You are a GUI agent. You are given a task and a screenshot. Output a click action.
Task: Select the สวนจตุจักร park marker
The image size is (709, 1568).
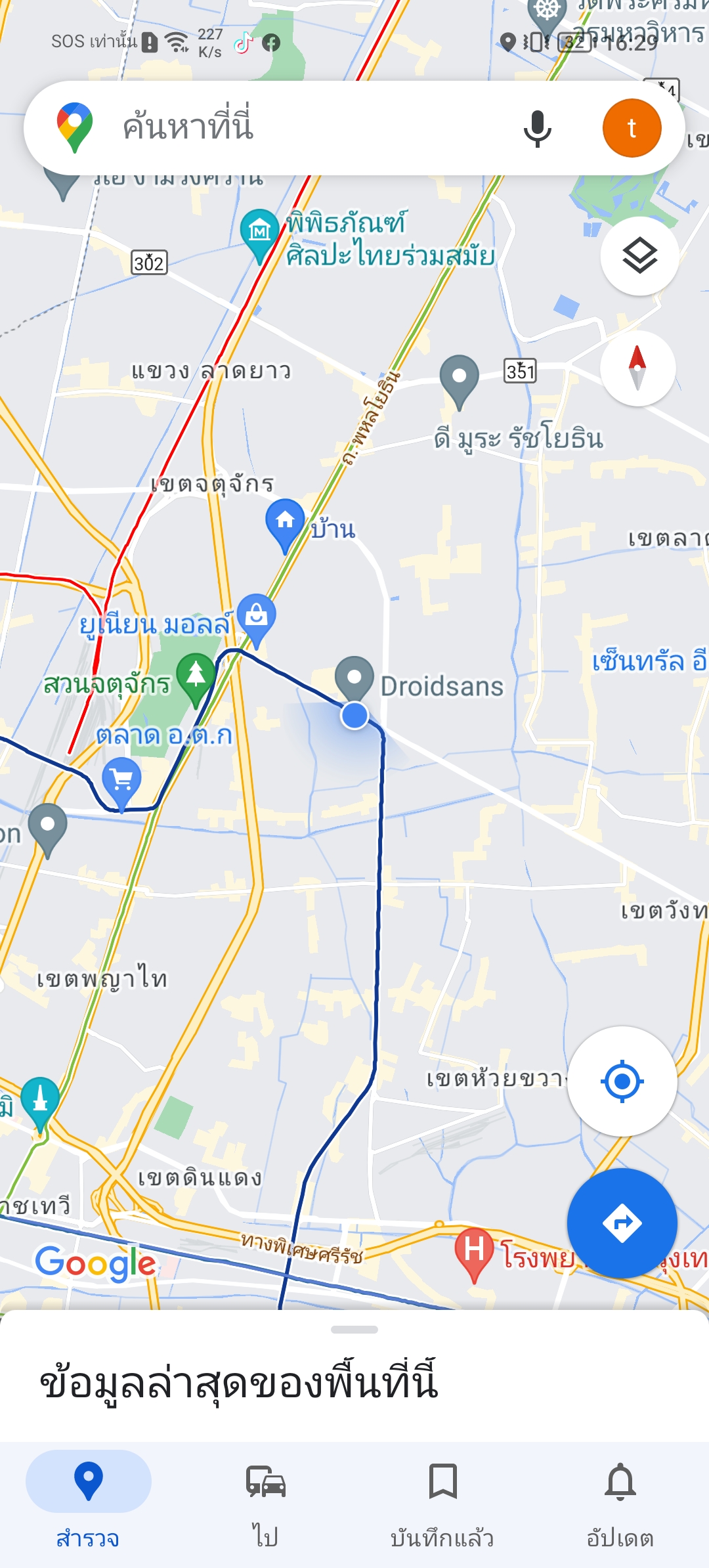[196, 676]
